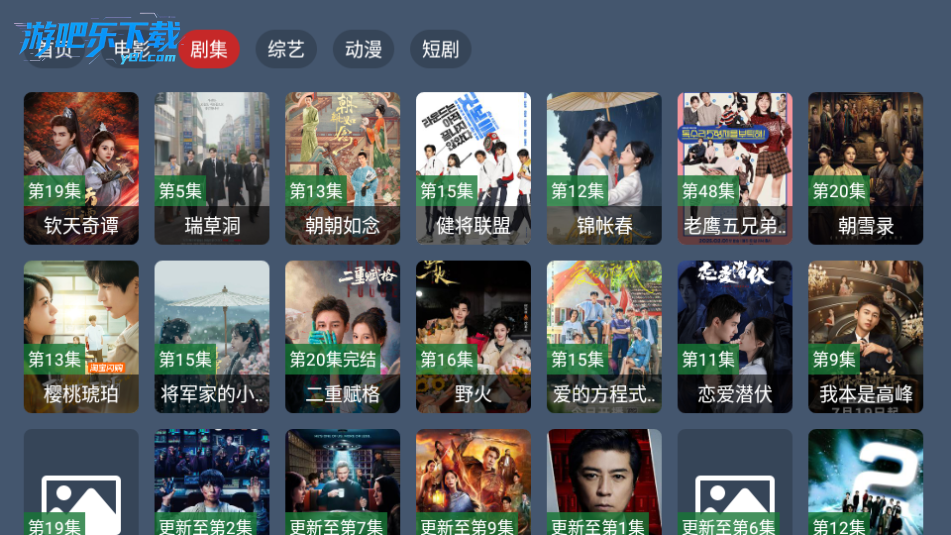Open the drama 朝雪录
This screenshot has width=951, height=535.
866,168
